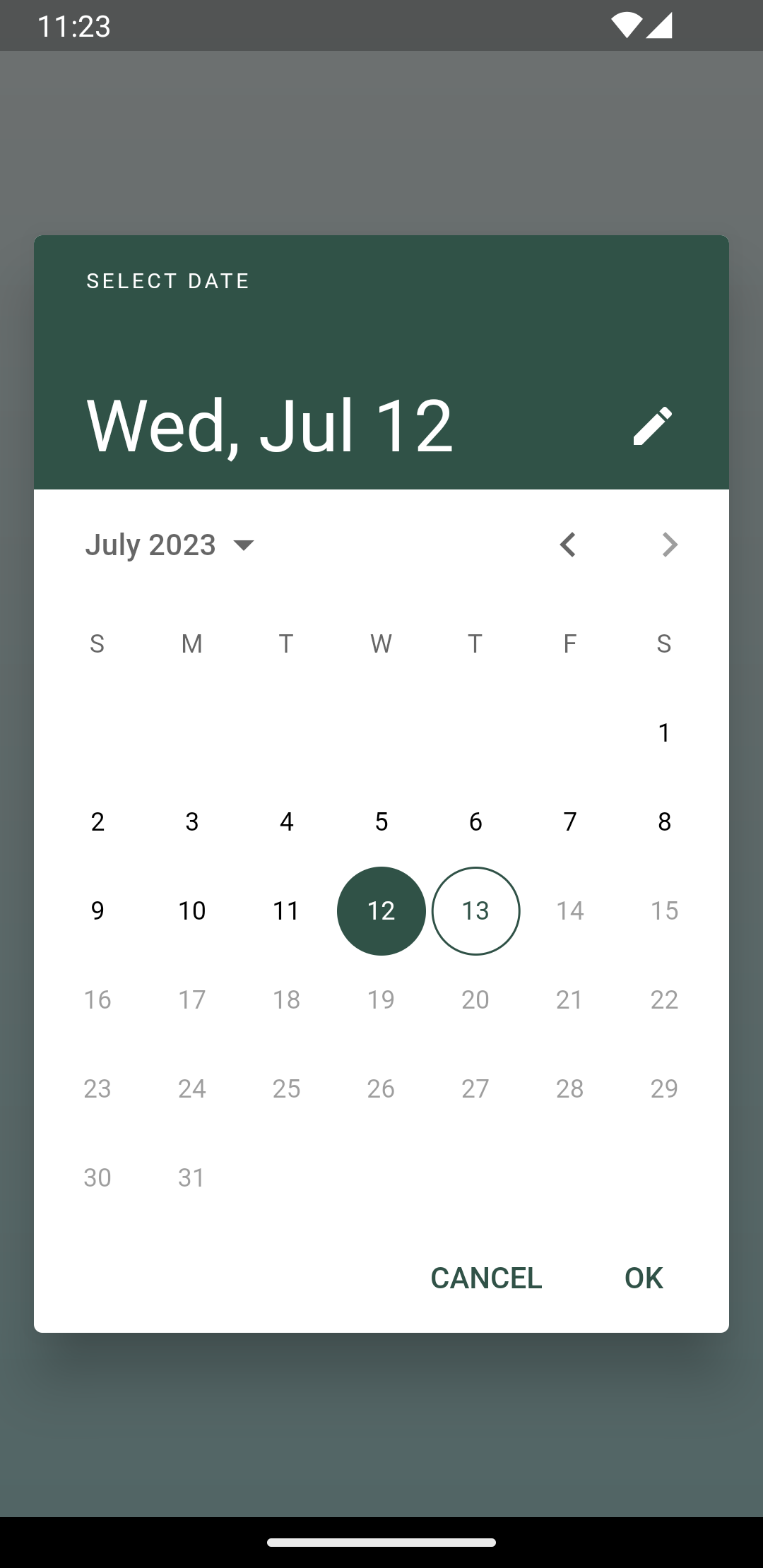
Task: Choose July 6 on the calendar
Action: coord(475,821)
